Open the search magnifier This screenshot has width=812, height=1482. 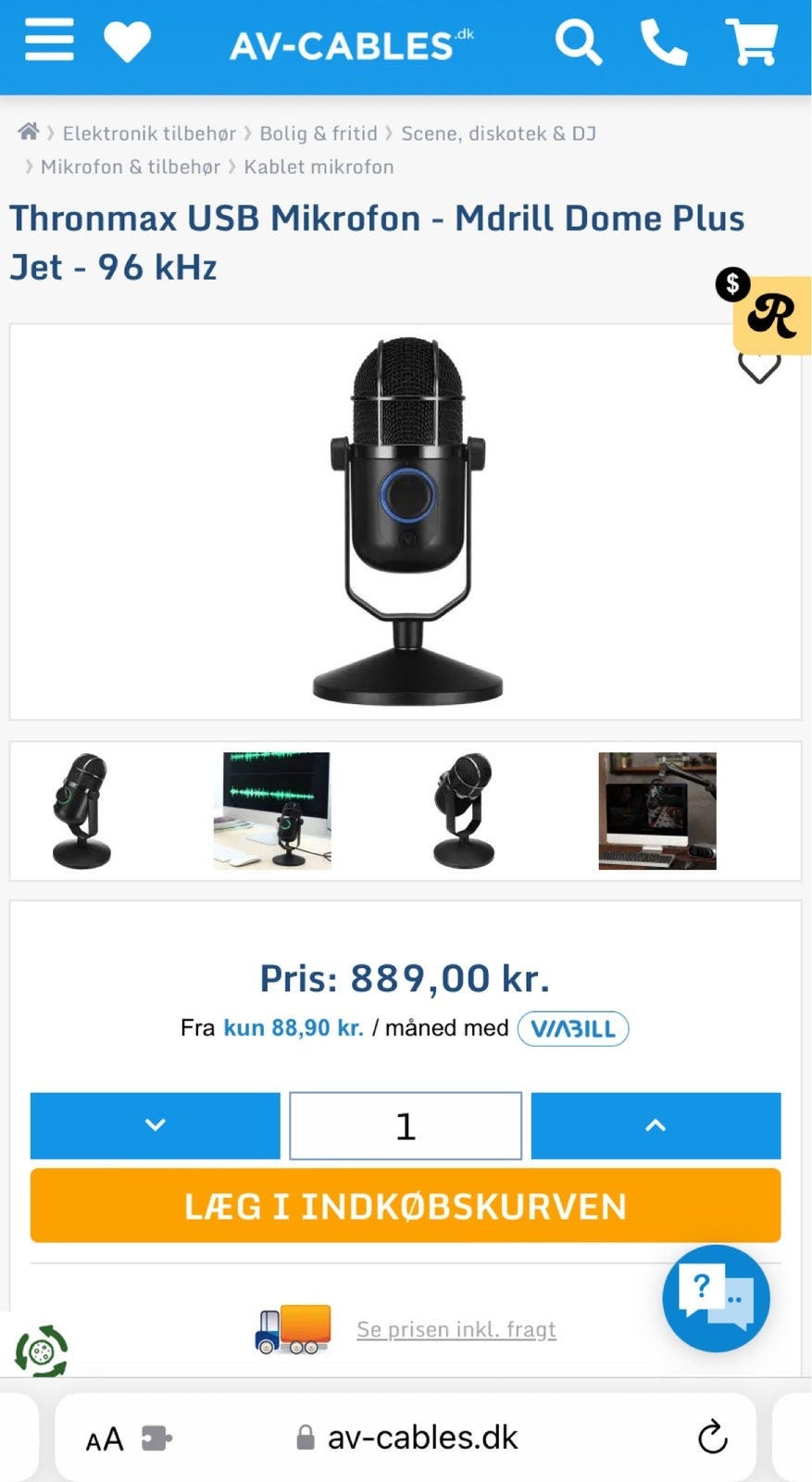[578, 43]
